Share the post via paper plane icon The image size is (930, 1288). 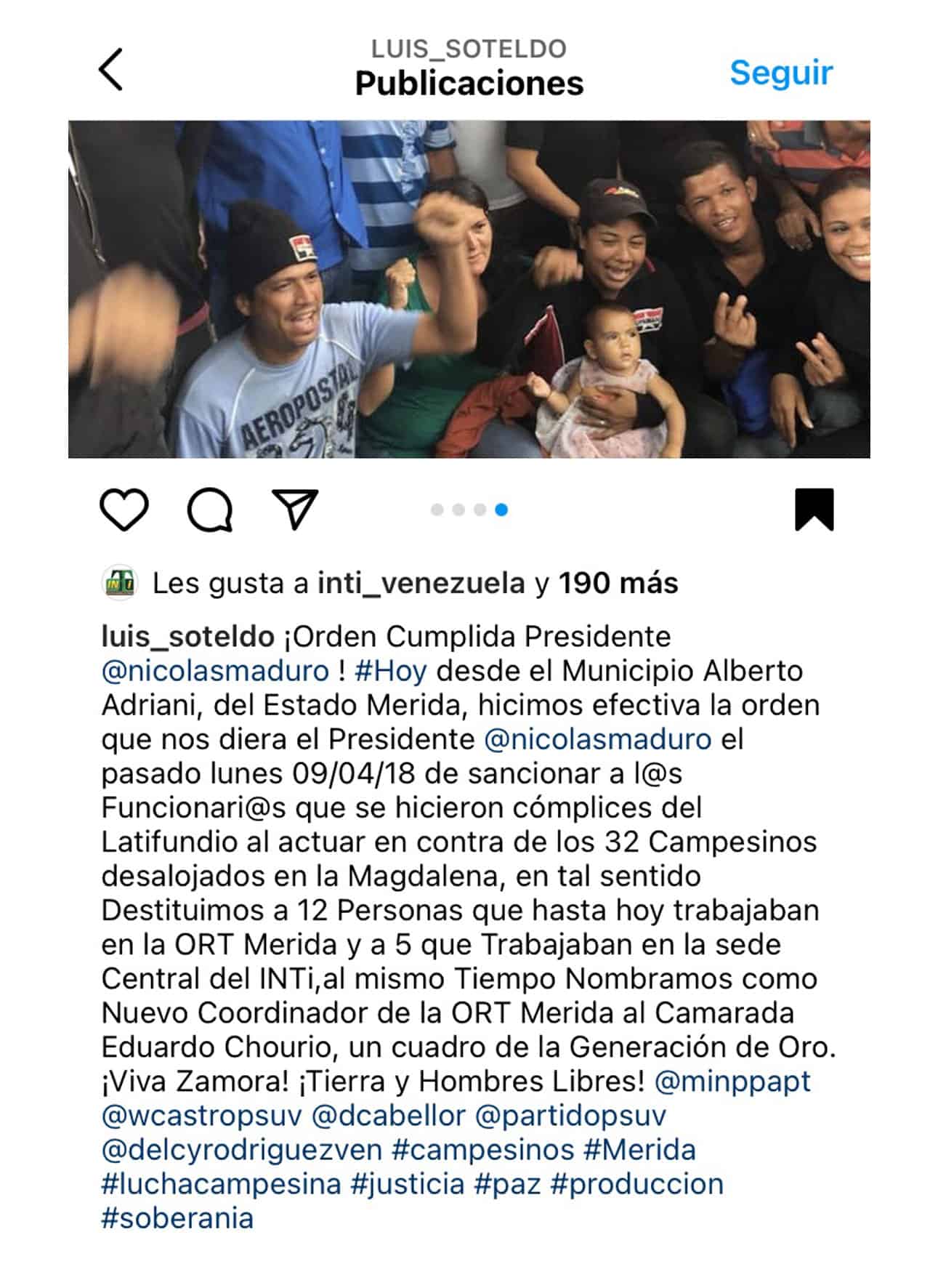pyautogui.click(x=295, y=508)
